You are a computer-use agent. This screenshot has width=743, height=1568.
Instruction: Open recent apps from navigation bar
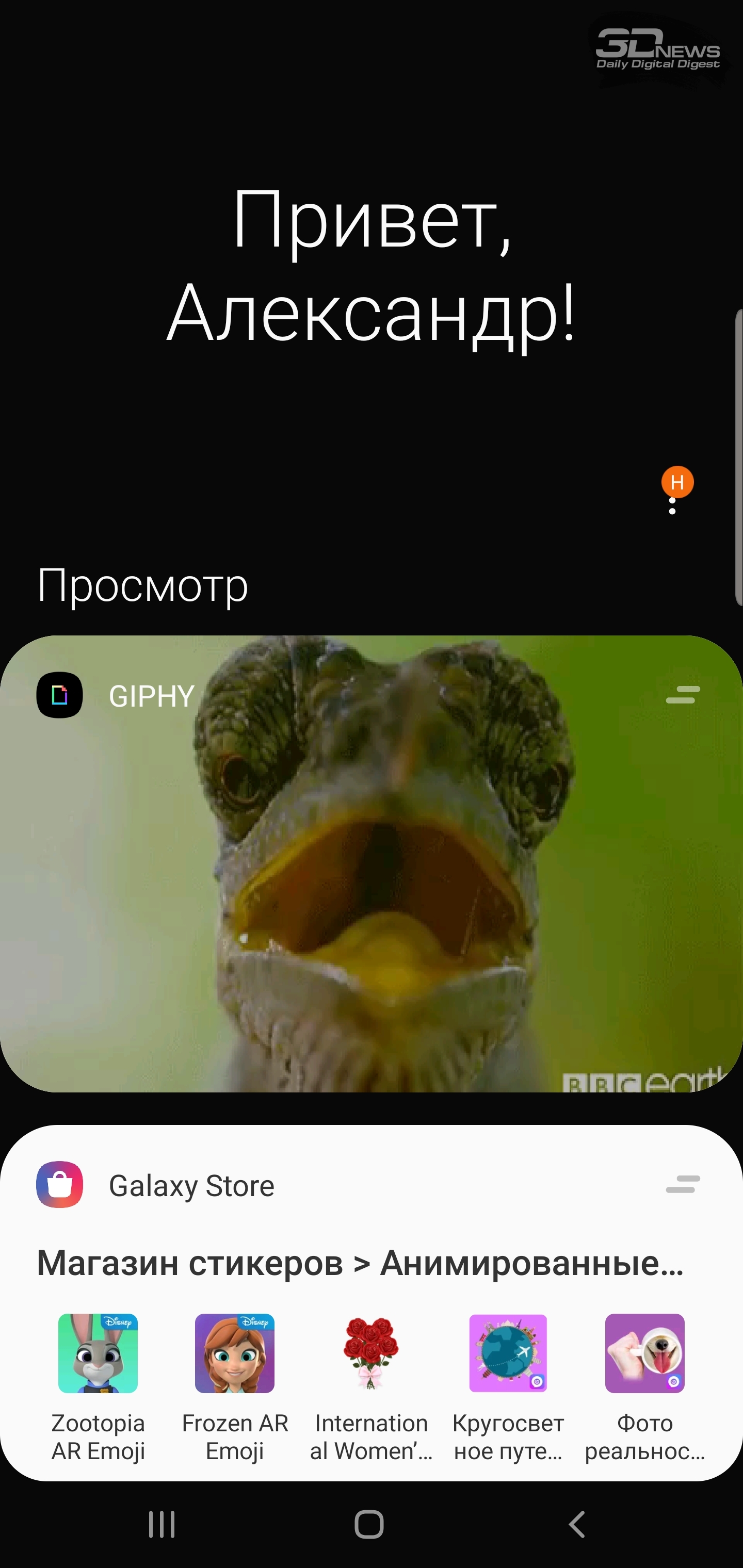162,1525
